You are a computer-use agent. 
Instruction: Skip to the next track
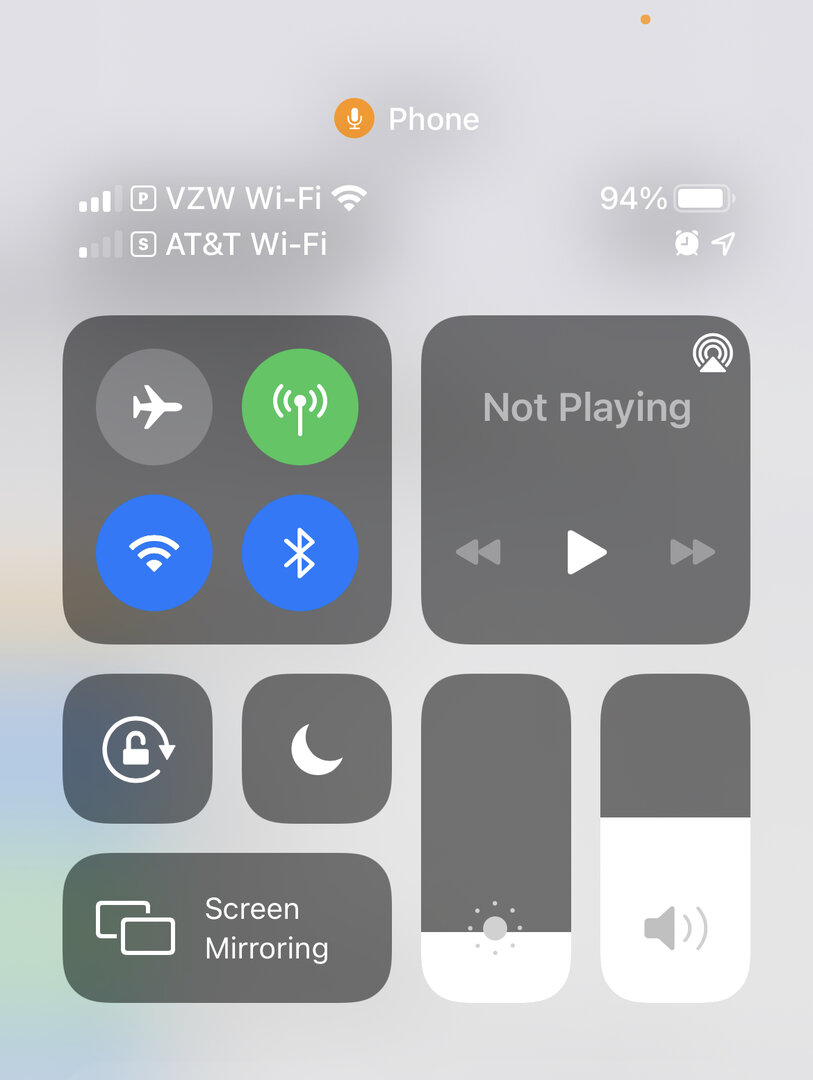(x=693, y=552)
